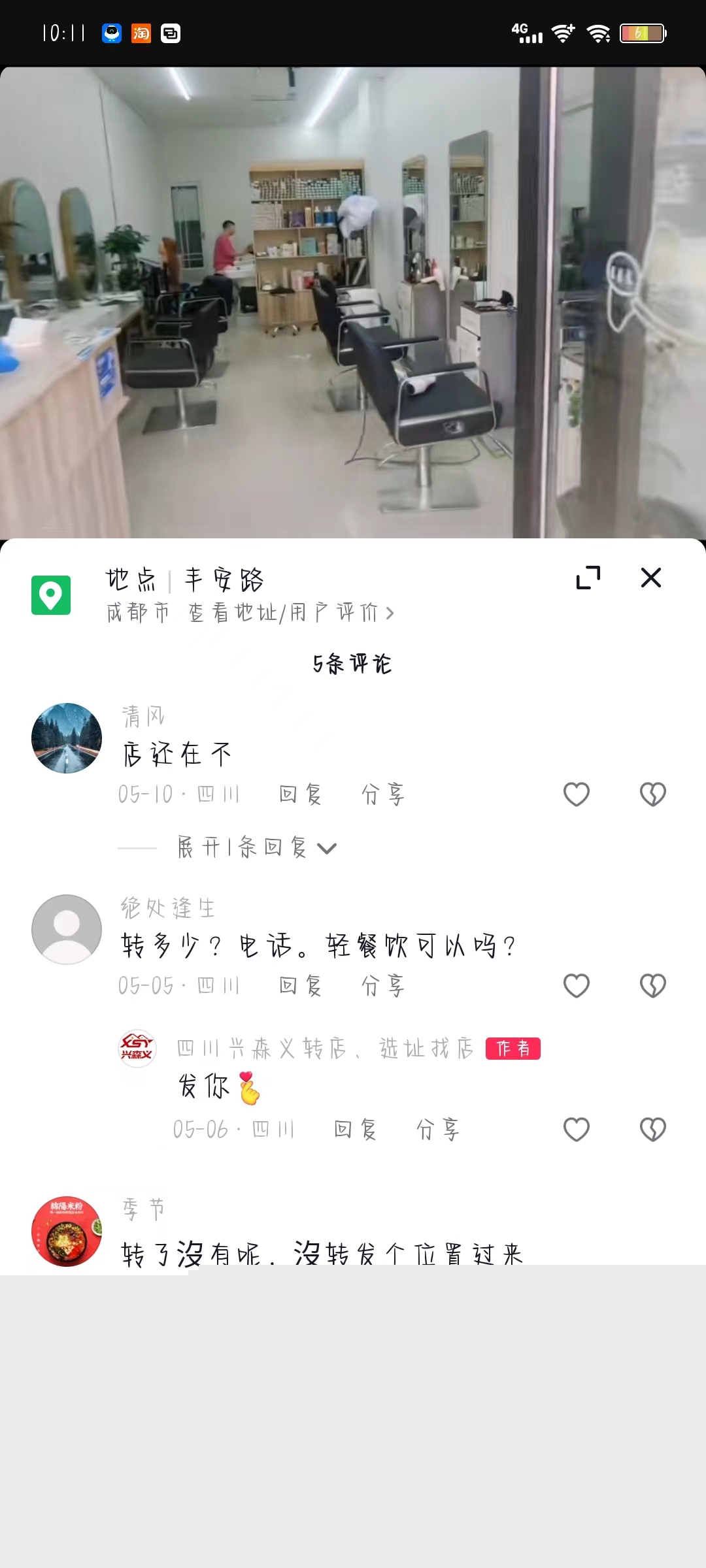
Task: Dislike 清风's comment
Action: [652, 794]
